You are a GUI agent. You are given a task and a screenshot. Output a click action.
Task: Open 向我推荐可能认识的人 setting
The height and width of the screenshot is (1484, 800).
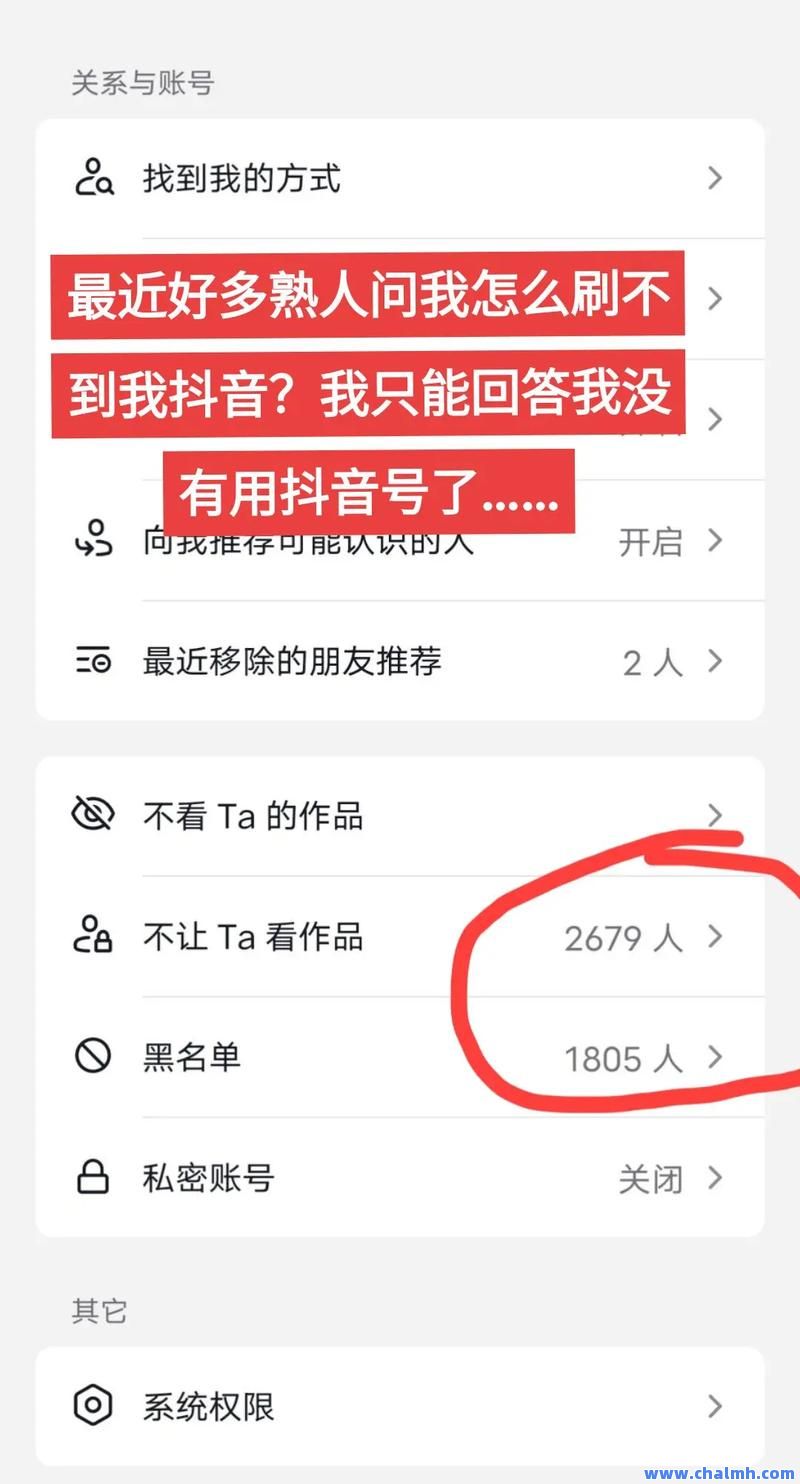(x=400, y=541)
